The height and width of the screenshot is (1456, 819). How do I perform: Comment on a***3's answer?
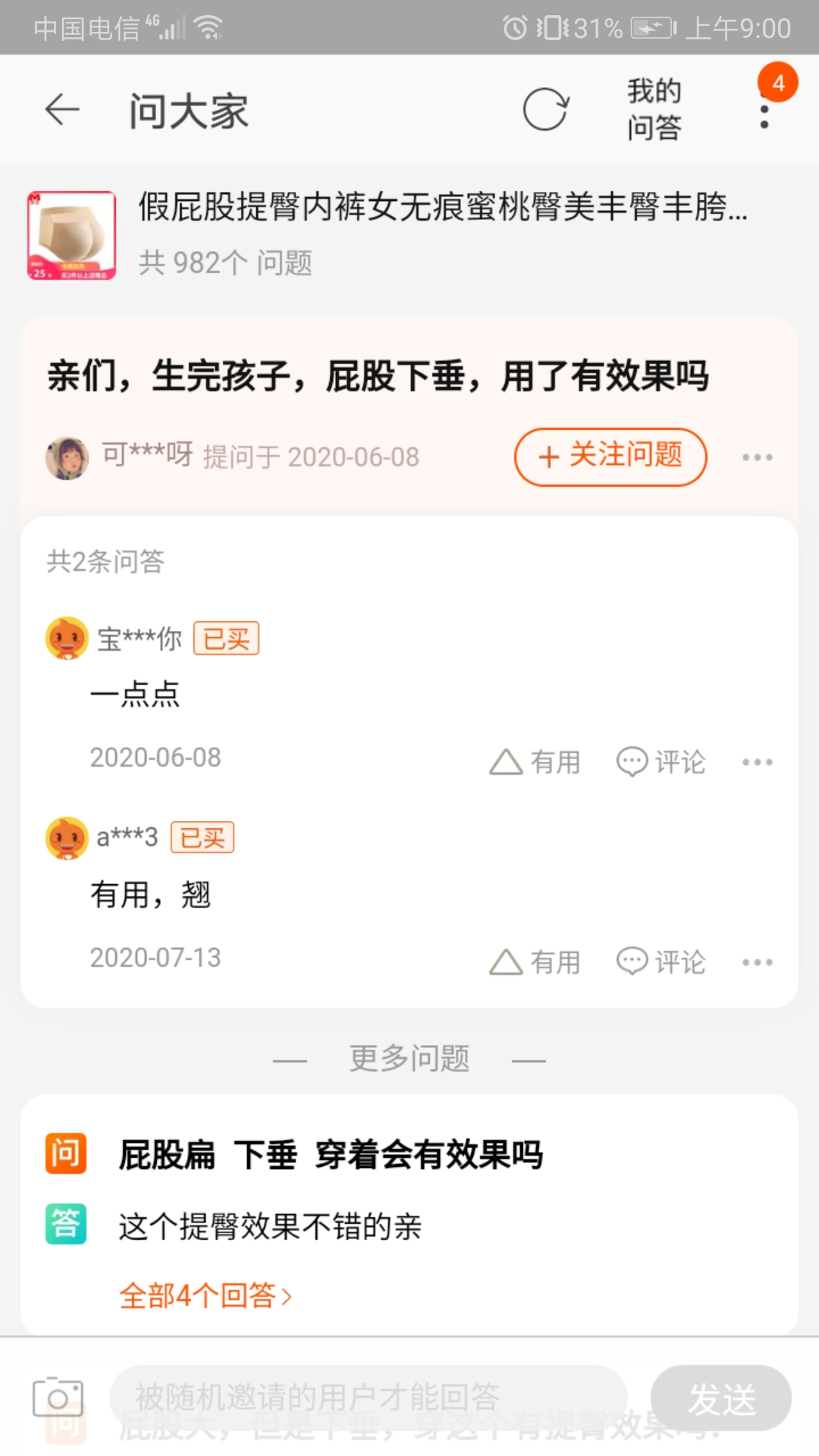661,962
